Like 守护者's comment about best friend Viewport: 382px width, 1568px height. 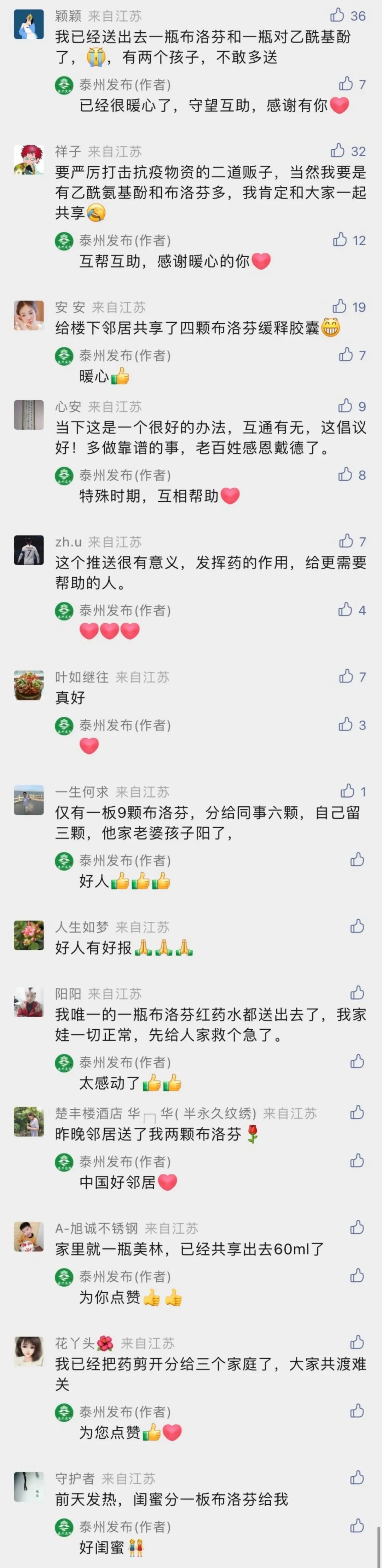(357, 1477)
